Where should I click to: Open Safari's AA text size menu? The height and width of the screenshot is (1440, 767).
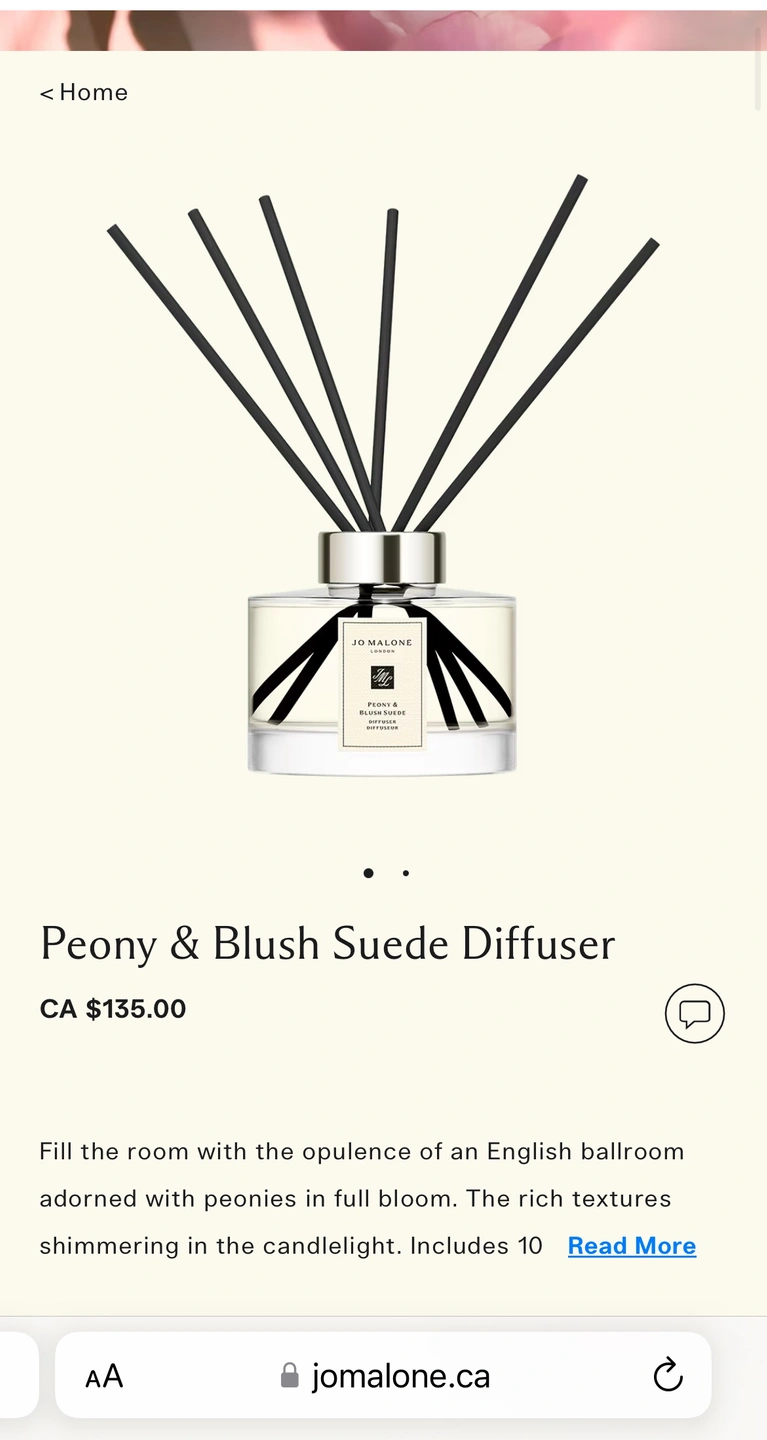click(104, 1377)
